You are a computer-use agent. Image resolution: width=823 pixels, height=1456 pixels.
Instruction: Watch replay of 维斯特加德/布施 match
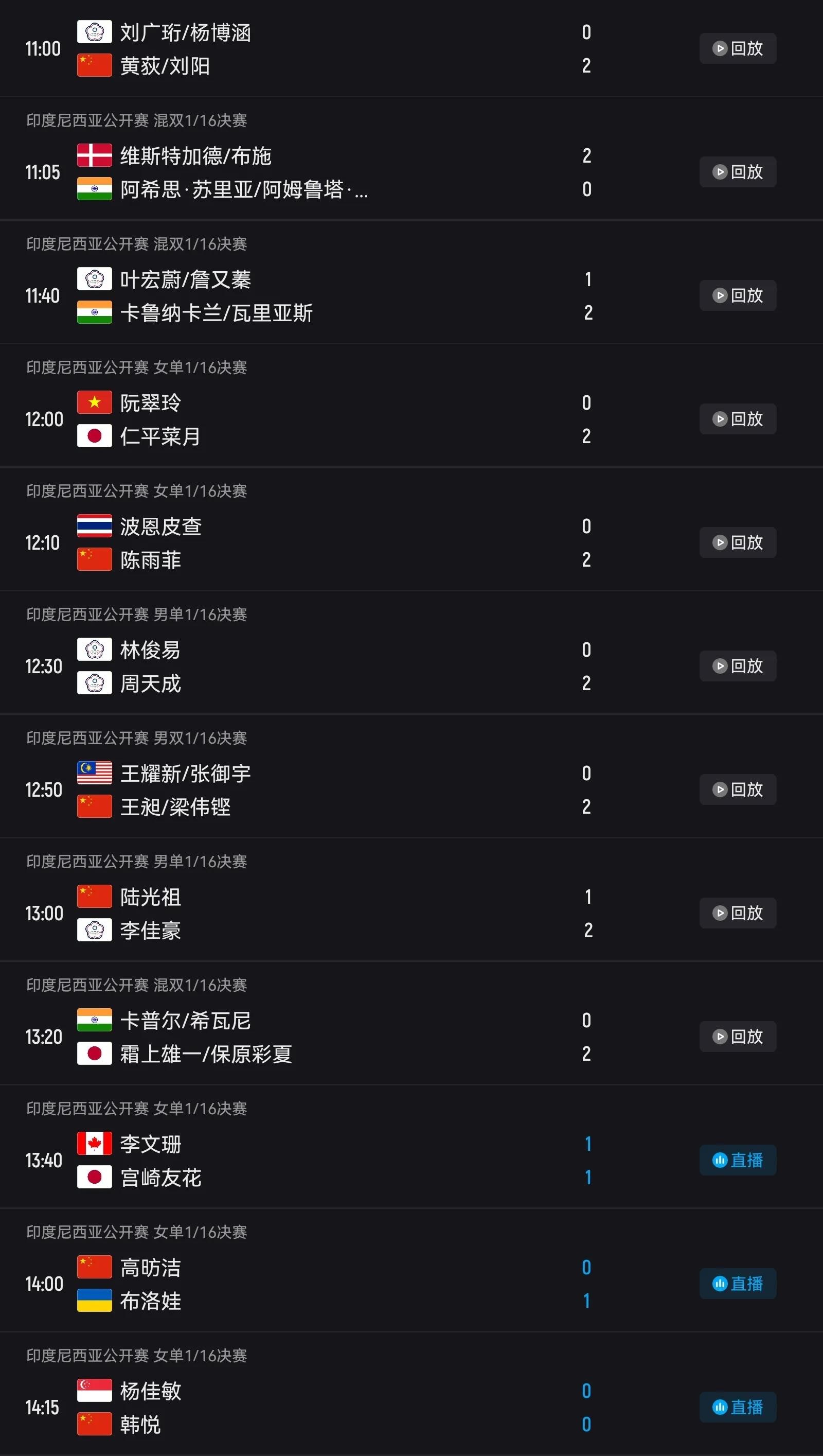738,172
